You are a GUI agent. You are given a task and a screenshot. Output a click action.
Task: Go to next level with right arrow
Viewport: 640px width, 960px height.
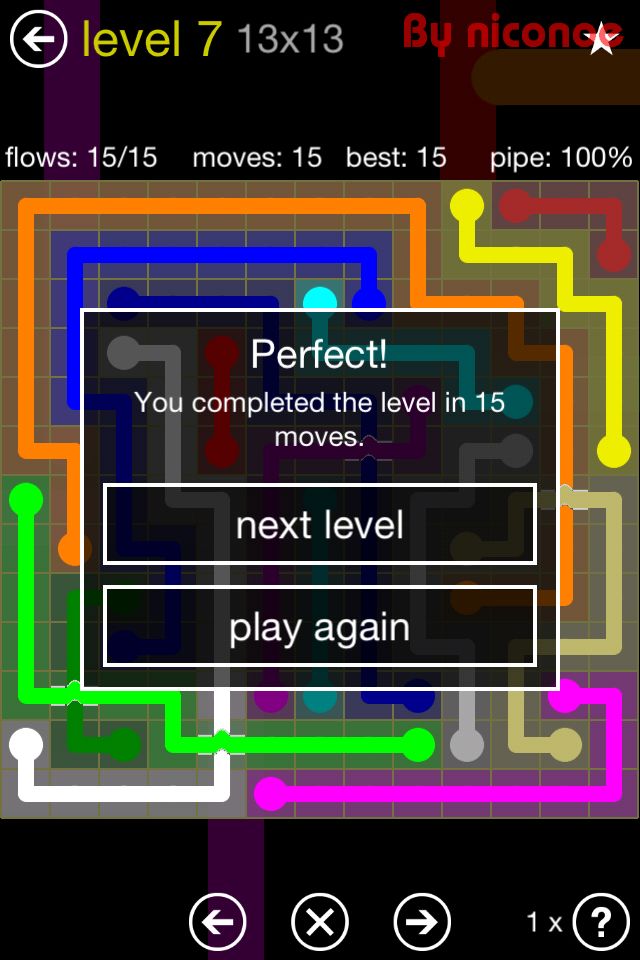(x=422, y=922)
